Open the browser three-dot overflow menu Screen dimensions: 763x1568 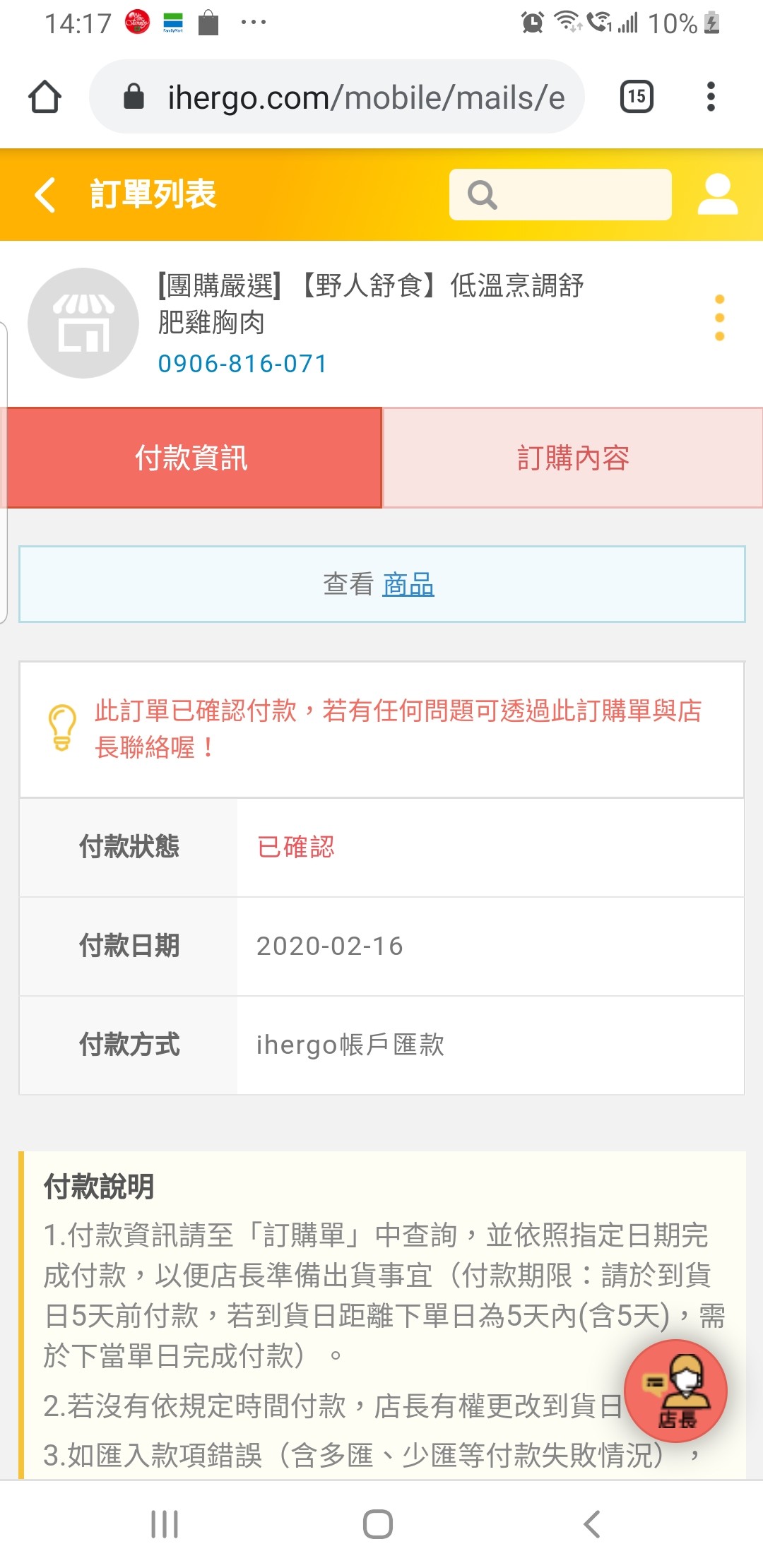pos(711,97)
